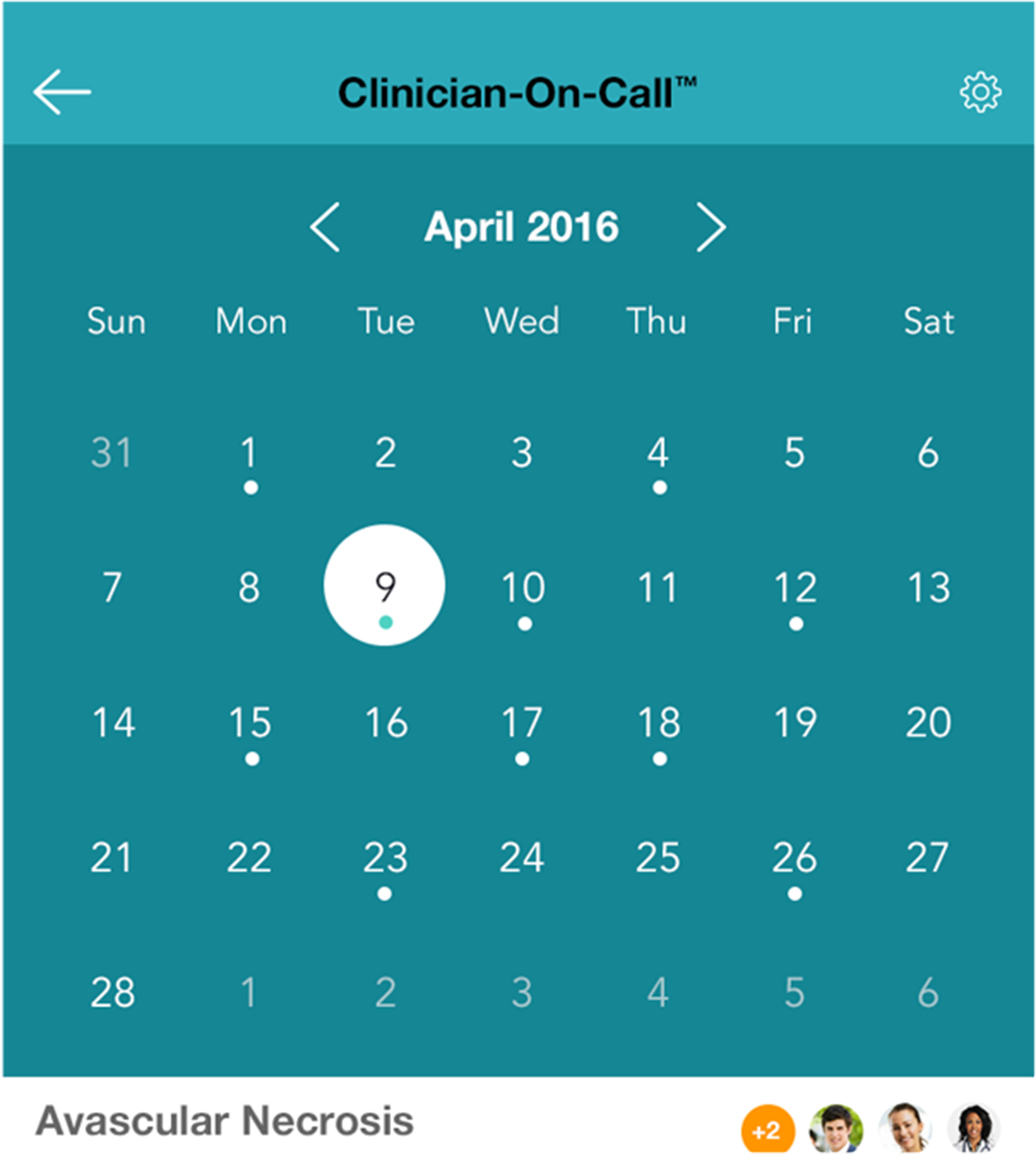Go to the previous month
Viewport: 1036px width, 1154px height.
pyautogui.click(x=325, y=227)
